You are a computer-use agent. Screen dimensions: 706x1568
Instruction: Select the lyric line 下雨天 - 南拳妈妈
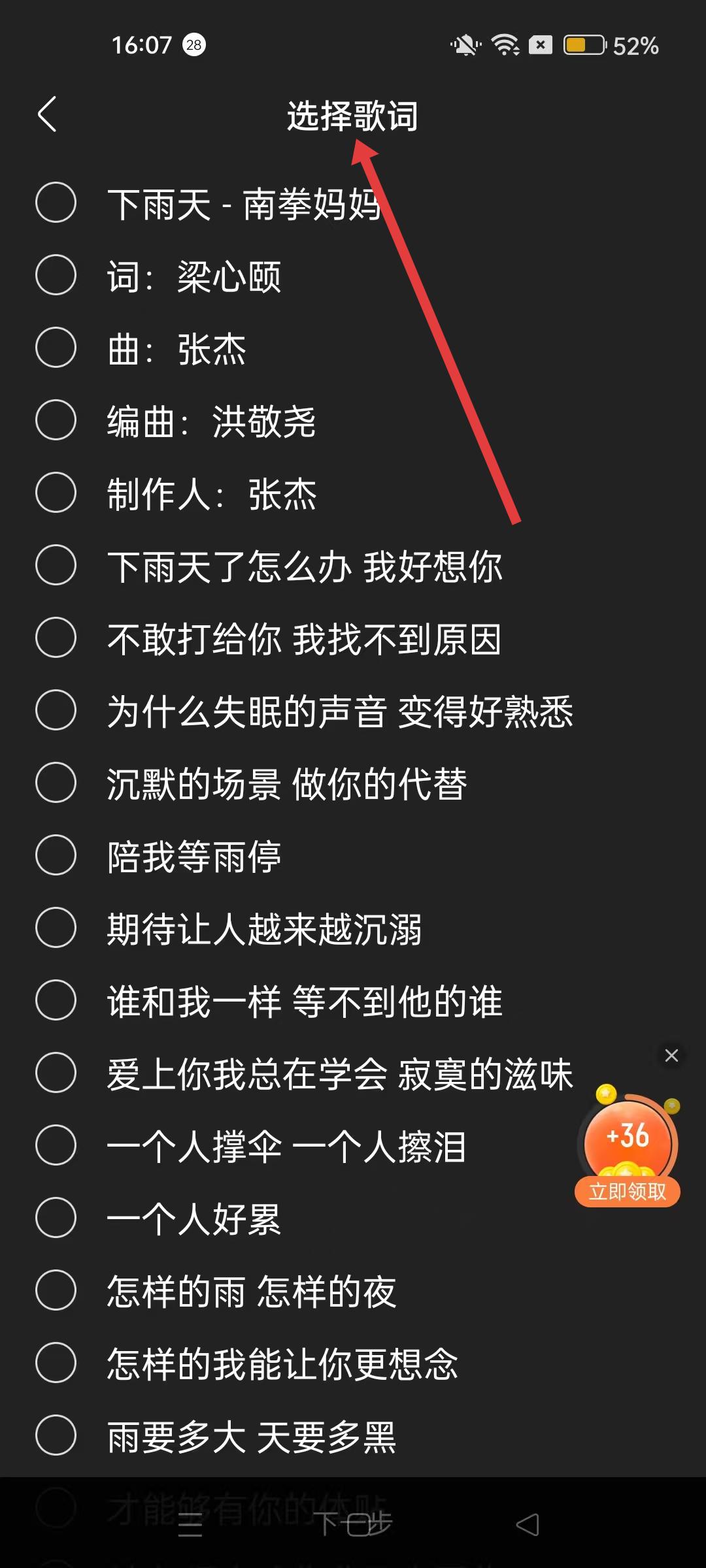tap(56, 203)
